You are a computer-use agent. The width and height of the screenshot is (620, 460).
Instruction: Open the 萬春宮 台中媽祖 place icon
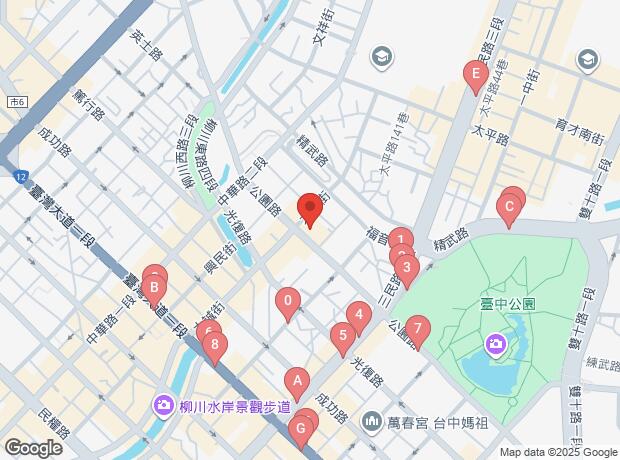click(x=371, y=422)
